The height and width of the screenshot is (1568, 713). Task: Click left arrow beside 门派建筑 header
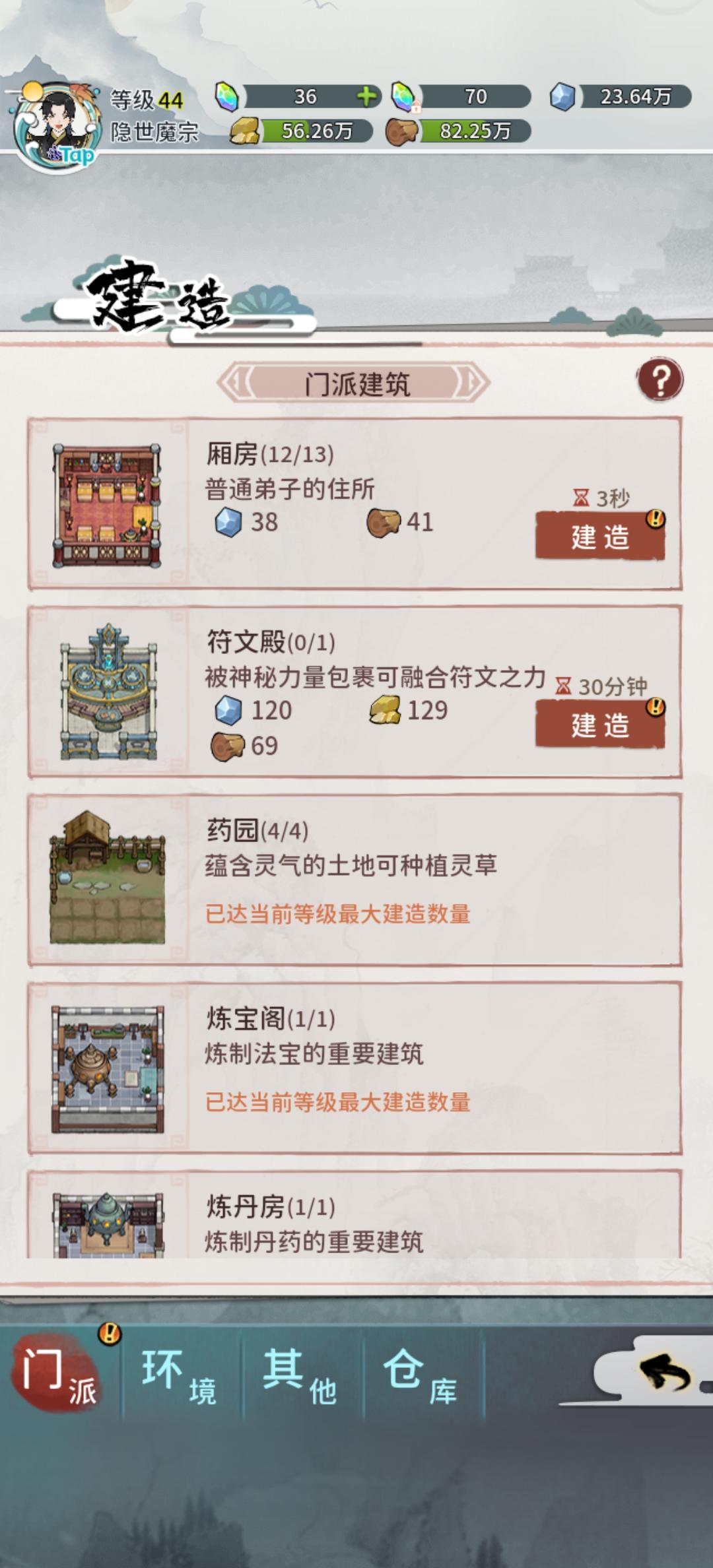click(236, 383)
